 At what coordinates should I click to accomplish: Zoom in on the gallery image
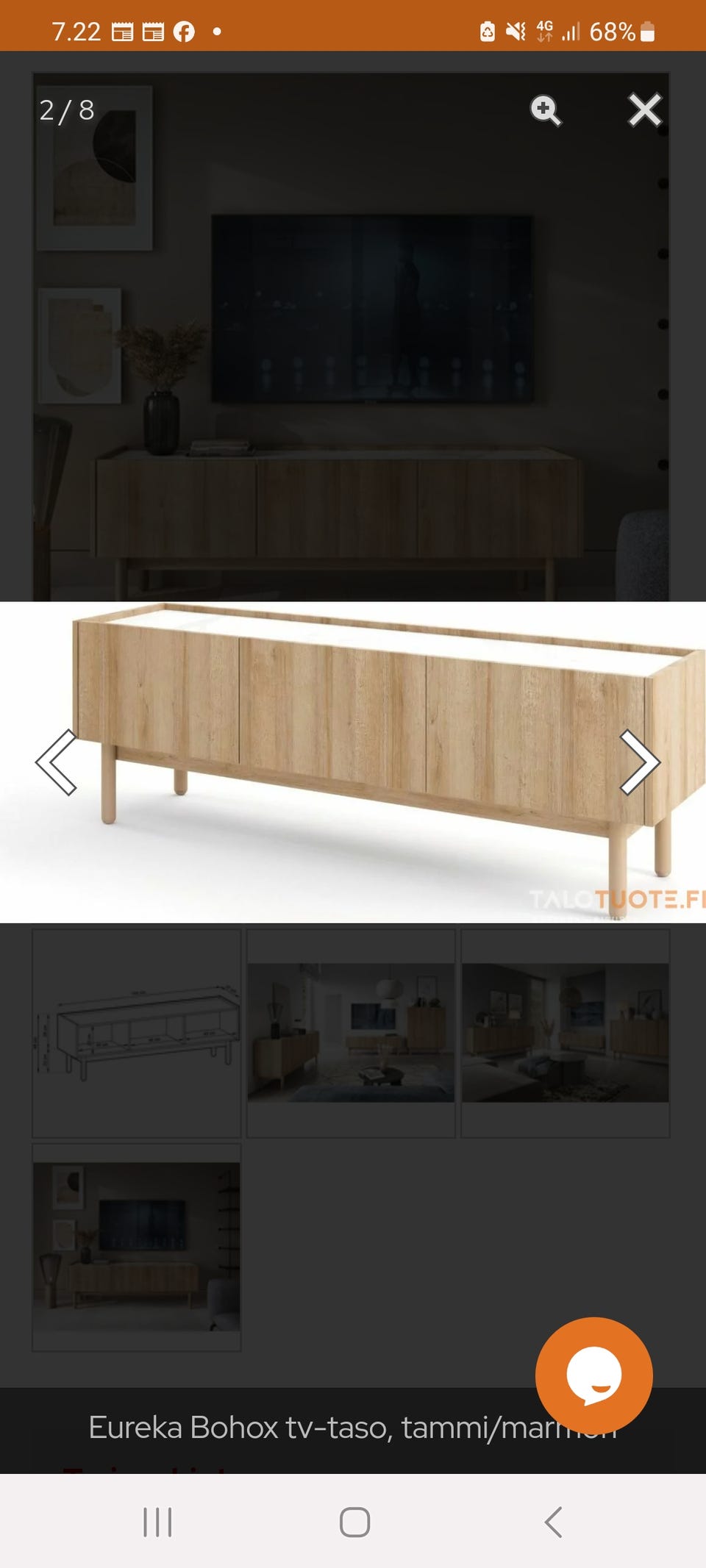[545, 111]
